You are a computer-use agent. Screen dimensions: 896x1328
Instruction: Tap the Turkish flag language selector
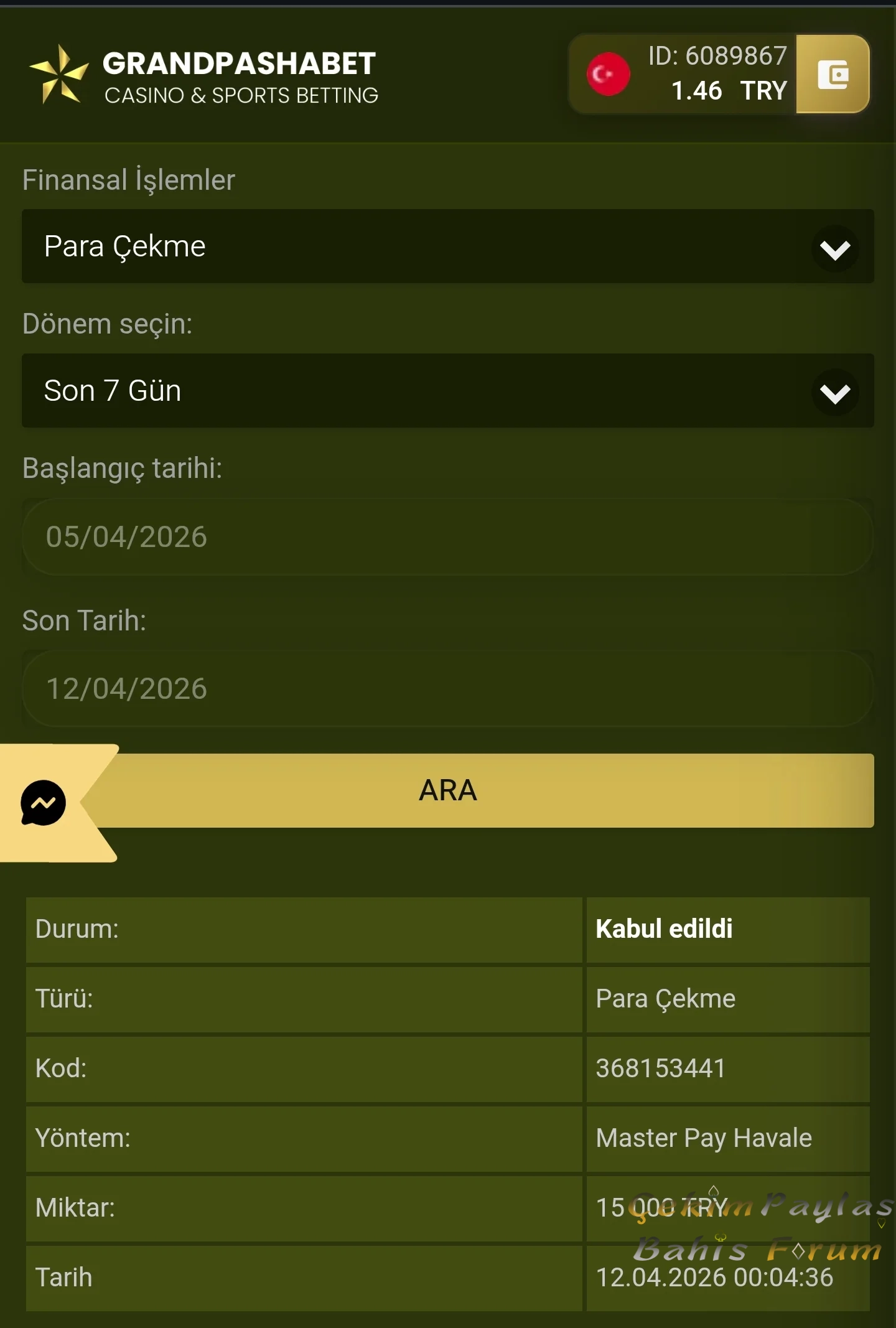(x=608, y=75)
